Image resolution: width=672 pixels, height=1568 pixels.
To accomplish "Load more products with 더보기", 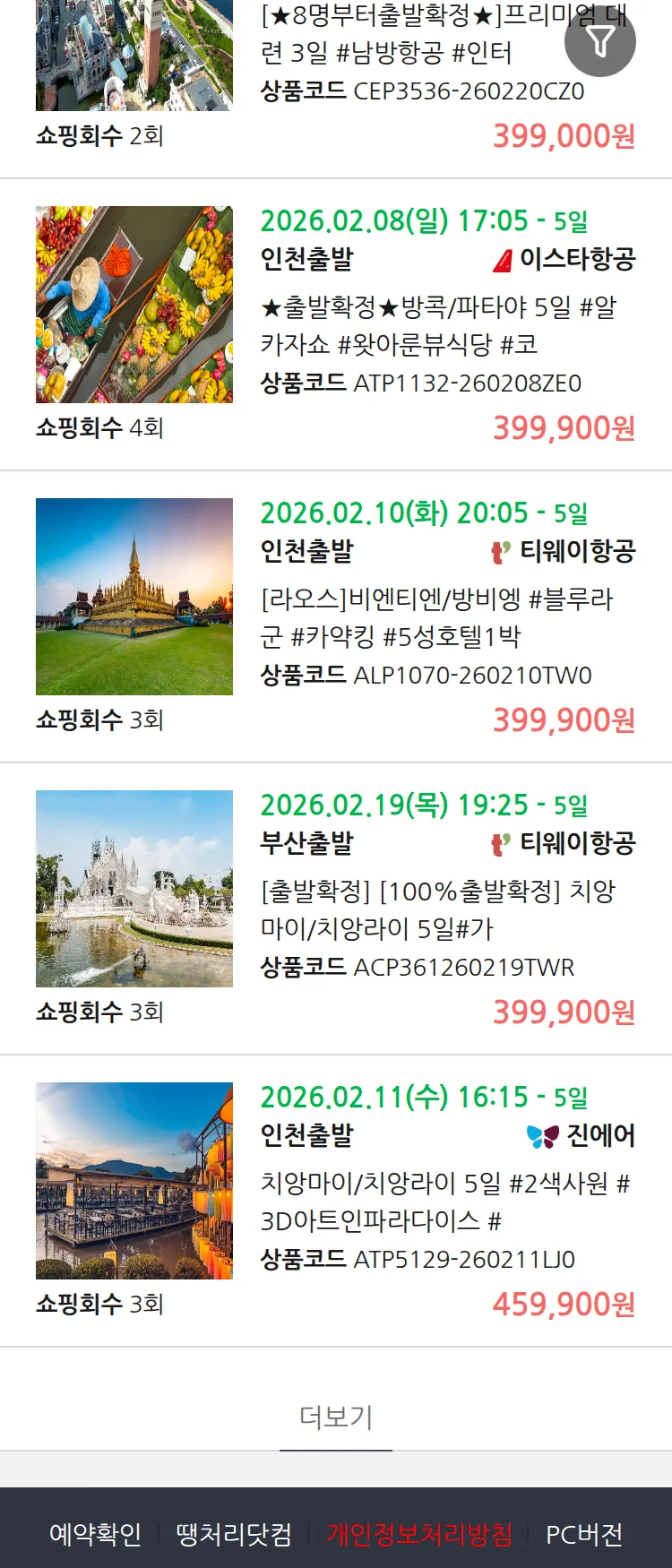I will 336,1417.
